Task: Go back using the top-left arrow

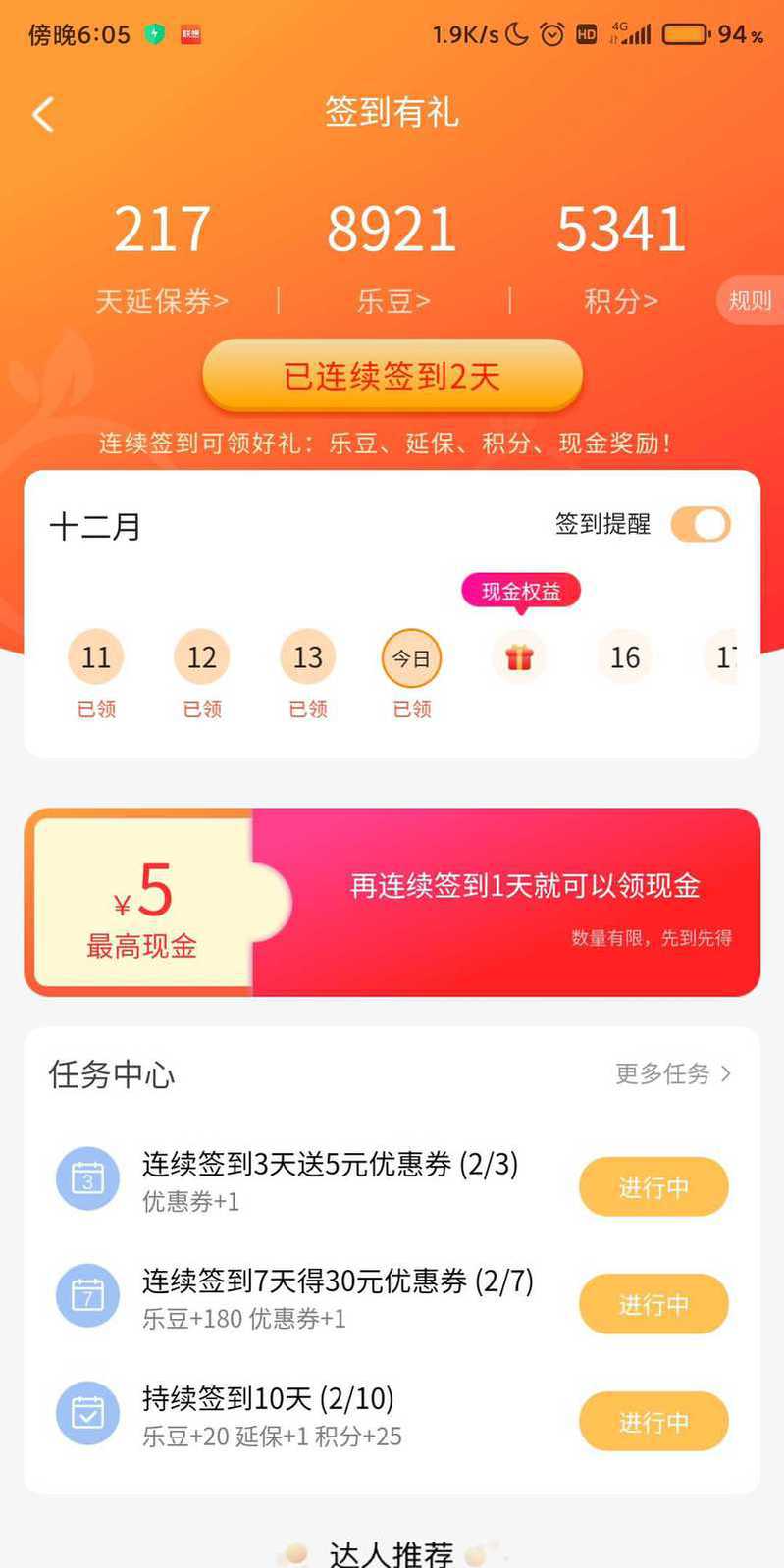Action: tap(43, 115)
